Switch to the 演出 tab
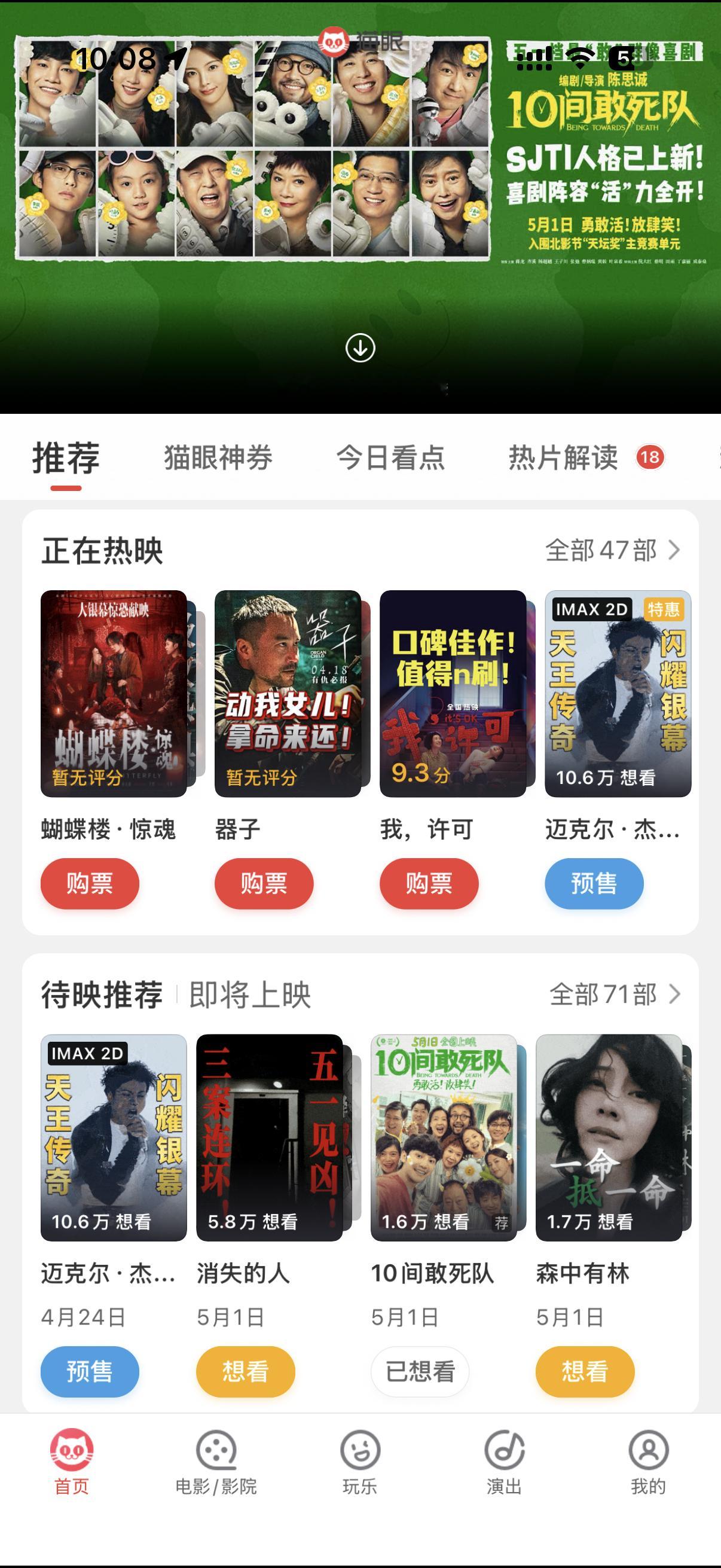Image resolution: width=721 pixels, height=1568 pixels. coord(504,1462)
